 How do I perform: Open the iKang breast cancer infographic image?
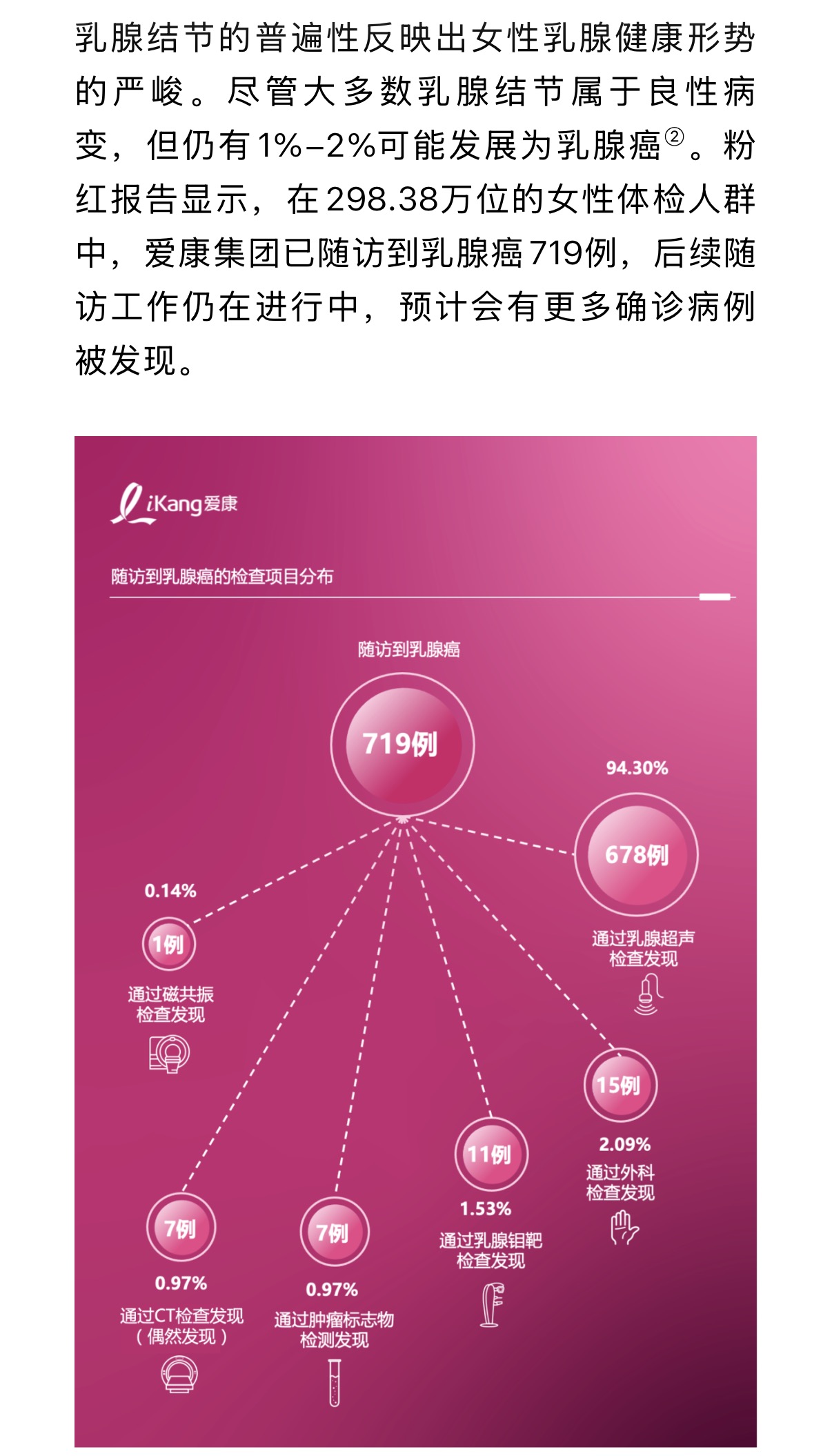click(x=415, y=941)
